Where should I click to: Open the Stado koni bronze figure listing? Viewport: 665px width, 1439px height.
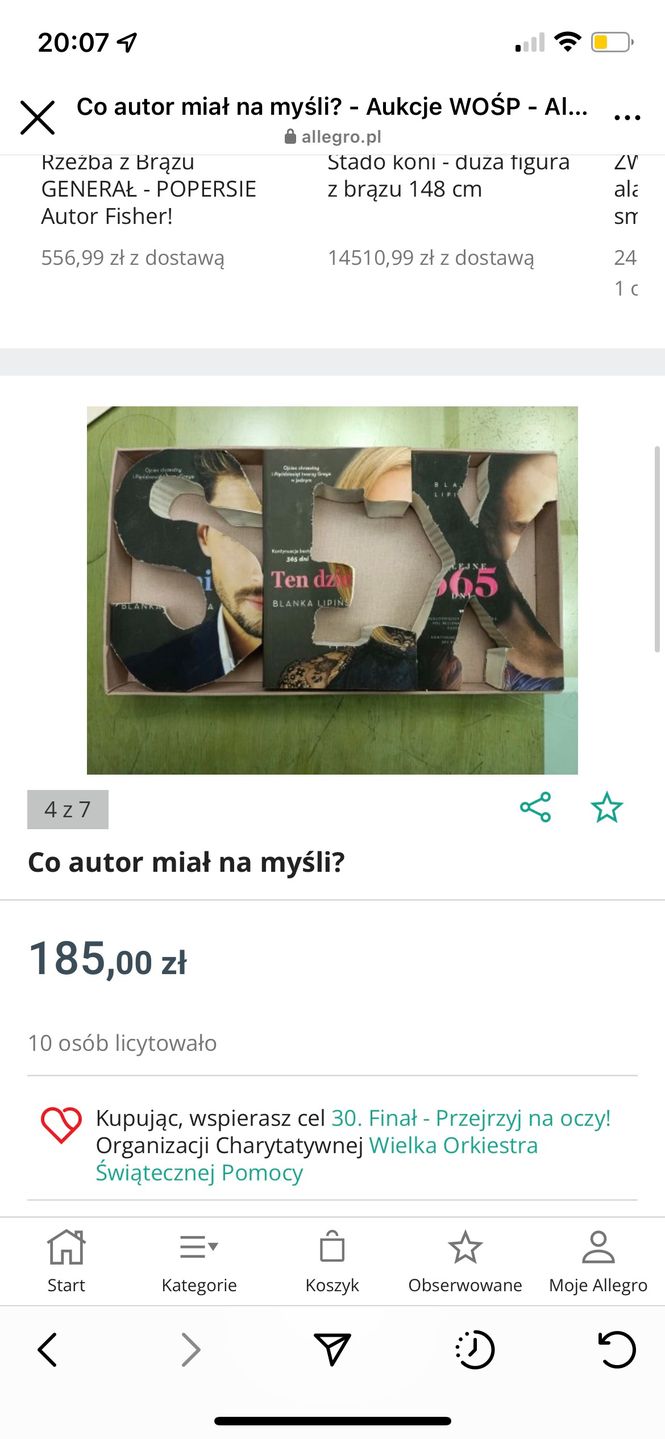pyautogui.click(x=448, y=175)
